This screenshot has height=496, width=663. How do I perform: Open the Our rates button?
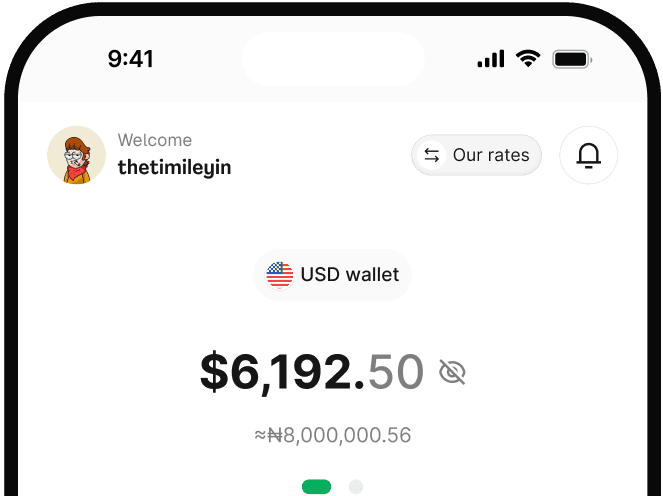click(x=477, y=155)
